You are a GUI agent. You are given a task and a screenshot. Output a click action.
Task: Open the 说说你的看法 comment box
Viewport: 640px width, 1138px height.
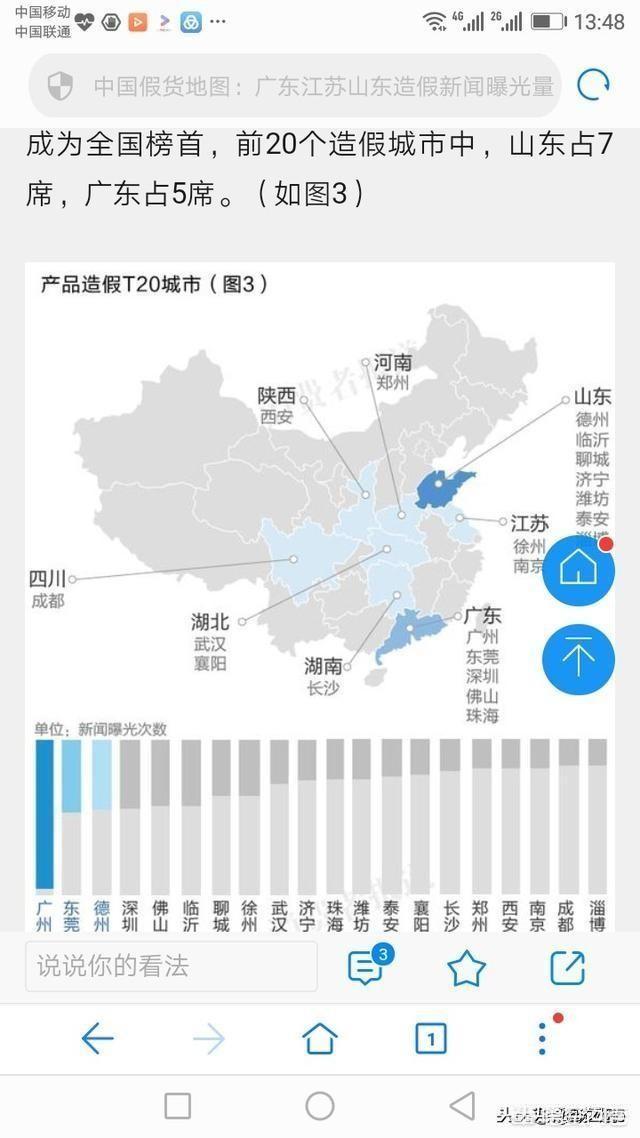tap(171, 966)
